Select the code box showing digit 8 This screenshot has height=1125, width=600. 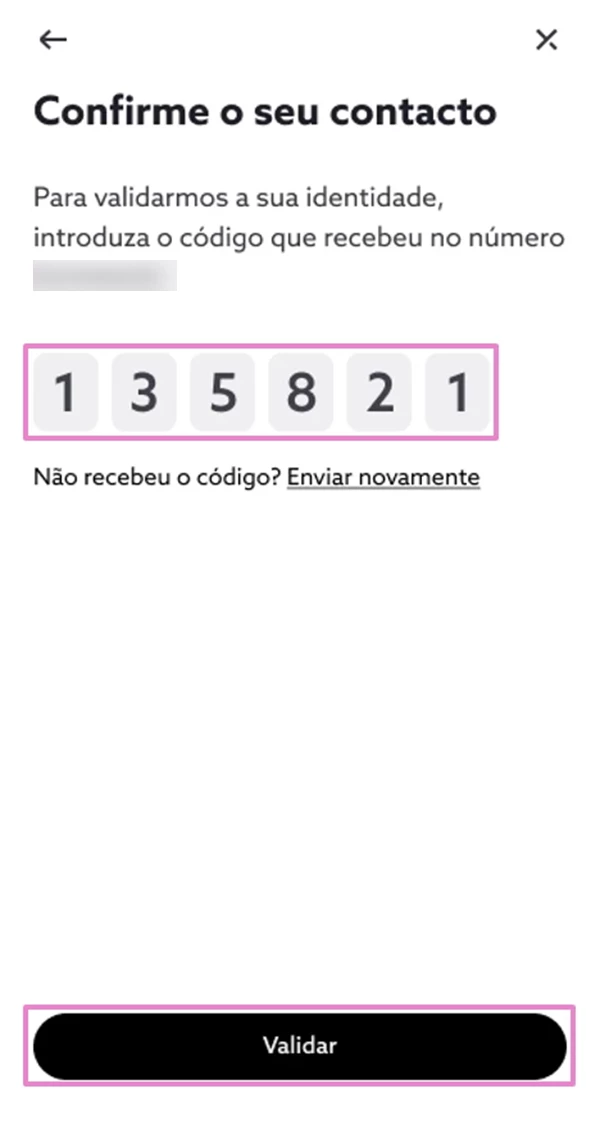[300, 392]
